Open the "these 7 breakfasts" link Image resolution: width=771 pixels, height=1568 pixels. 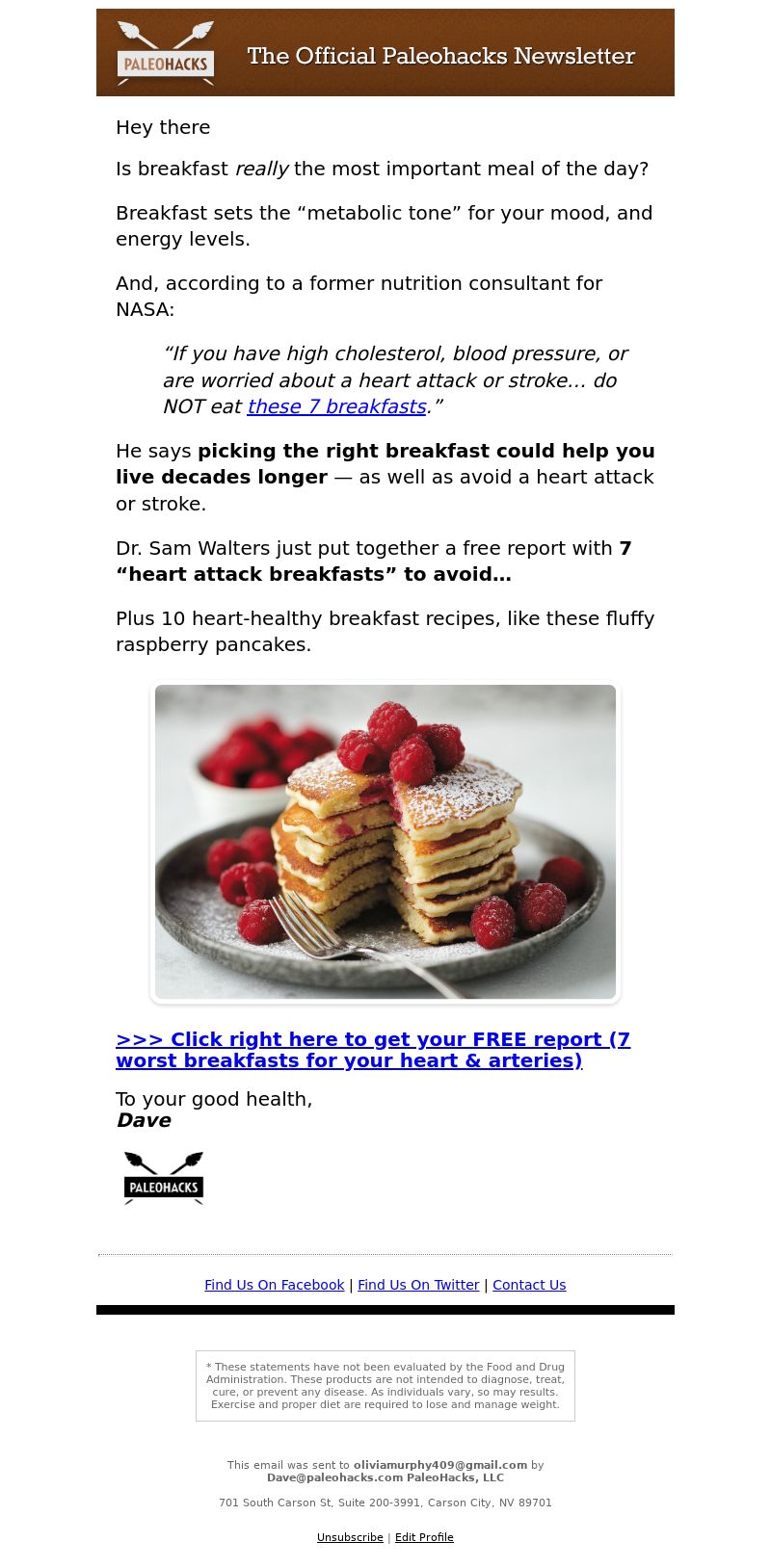(x=336, y=406)
